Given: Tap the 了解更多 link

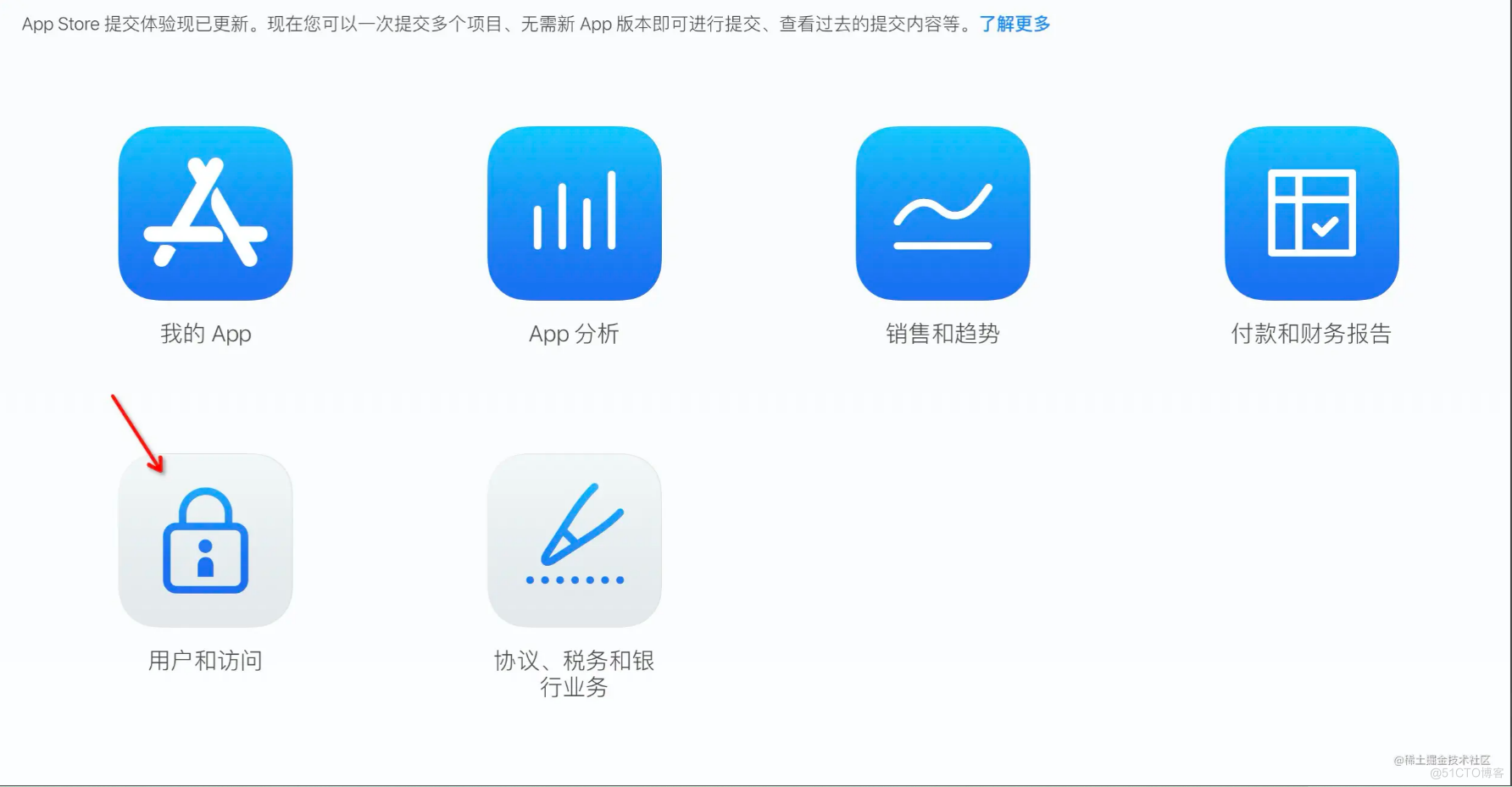Looking at the screenshot, I should 1014,25.
